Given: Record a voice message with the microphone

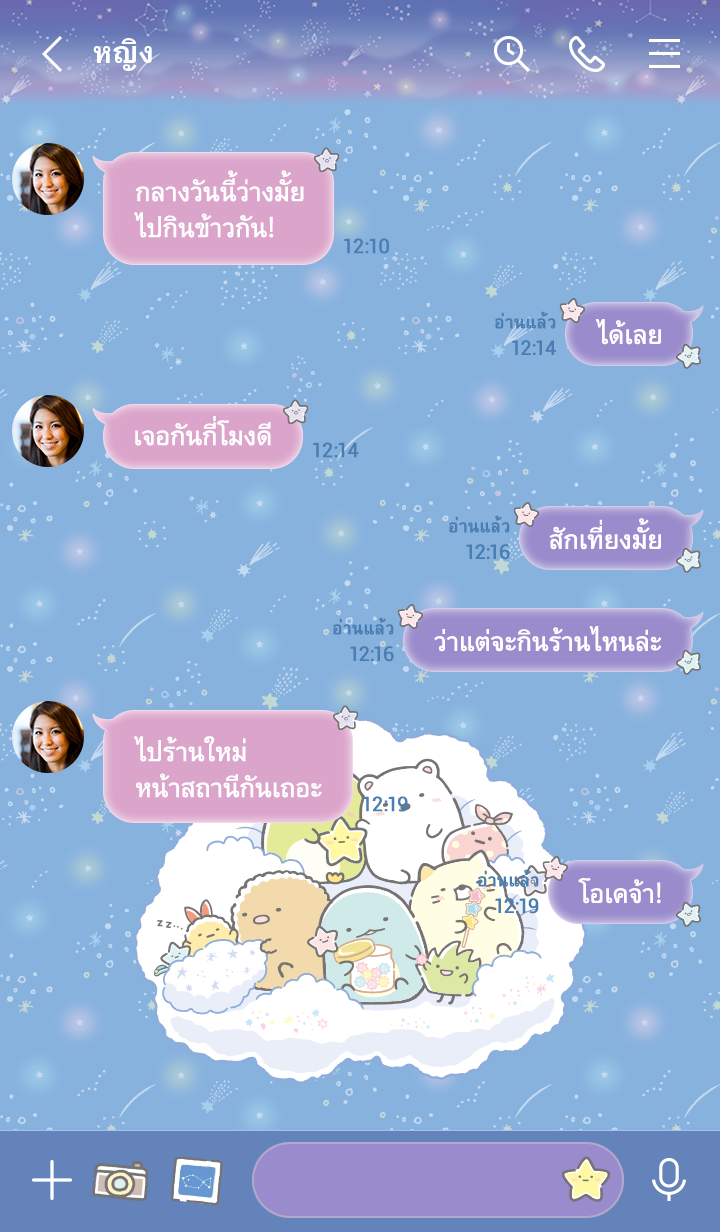Looking at the screenshot, I should pos(668,1181).
